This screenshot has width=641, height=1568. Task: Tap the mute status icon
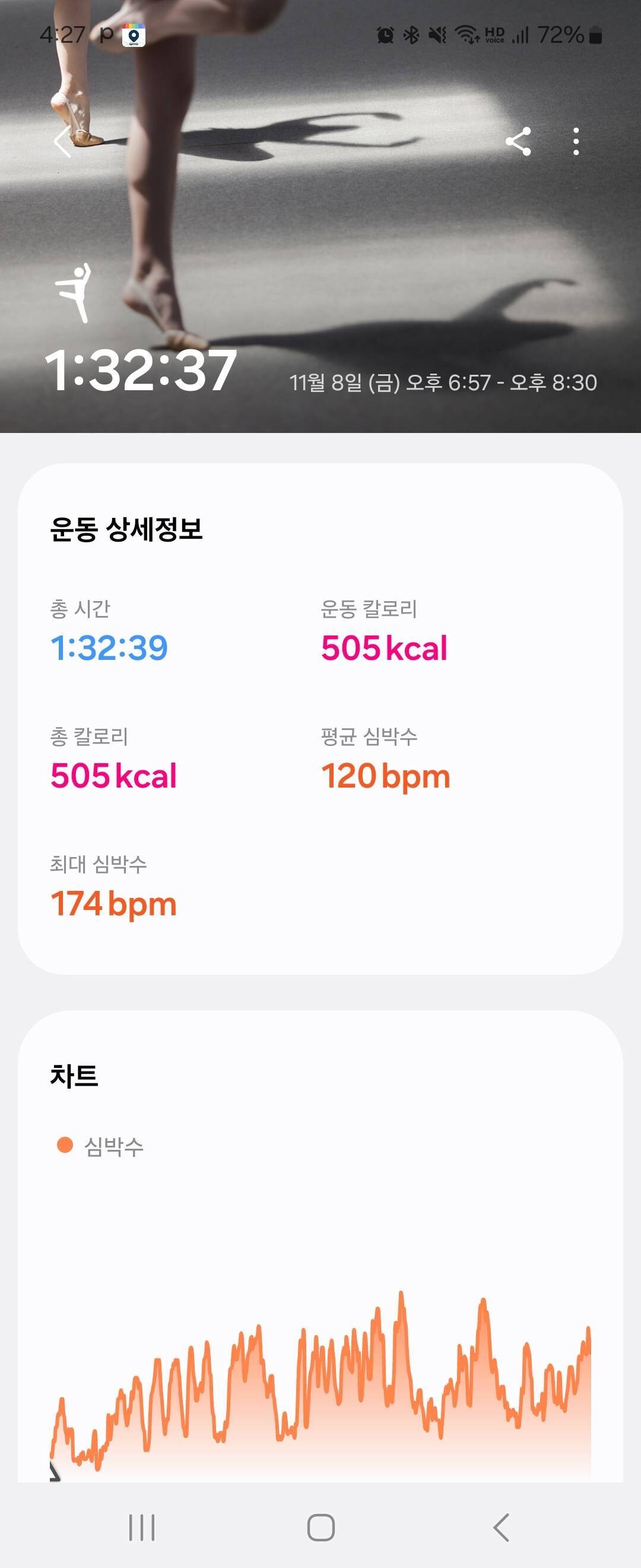click(x=437, y=33)
